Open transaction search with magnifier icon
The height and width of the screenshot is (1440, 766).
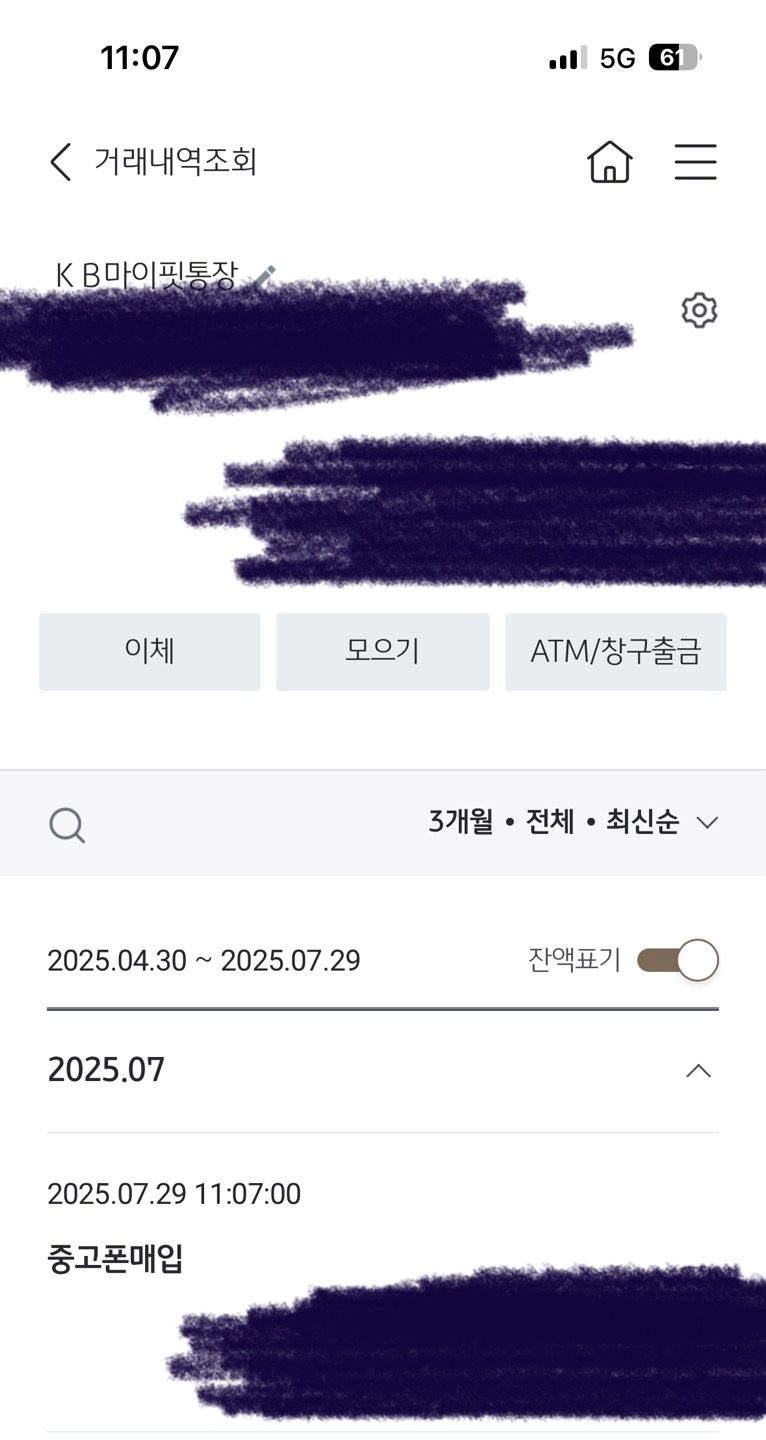pos(67,824)
